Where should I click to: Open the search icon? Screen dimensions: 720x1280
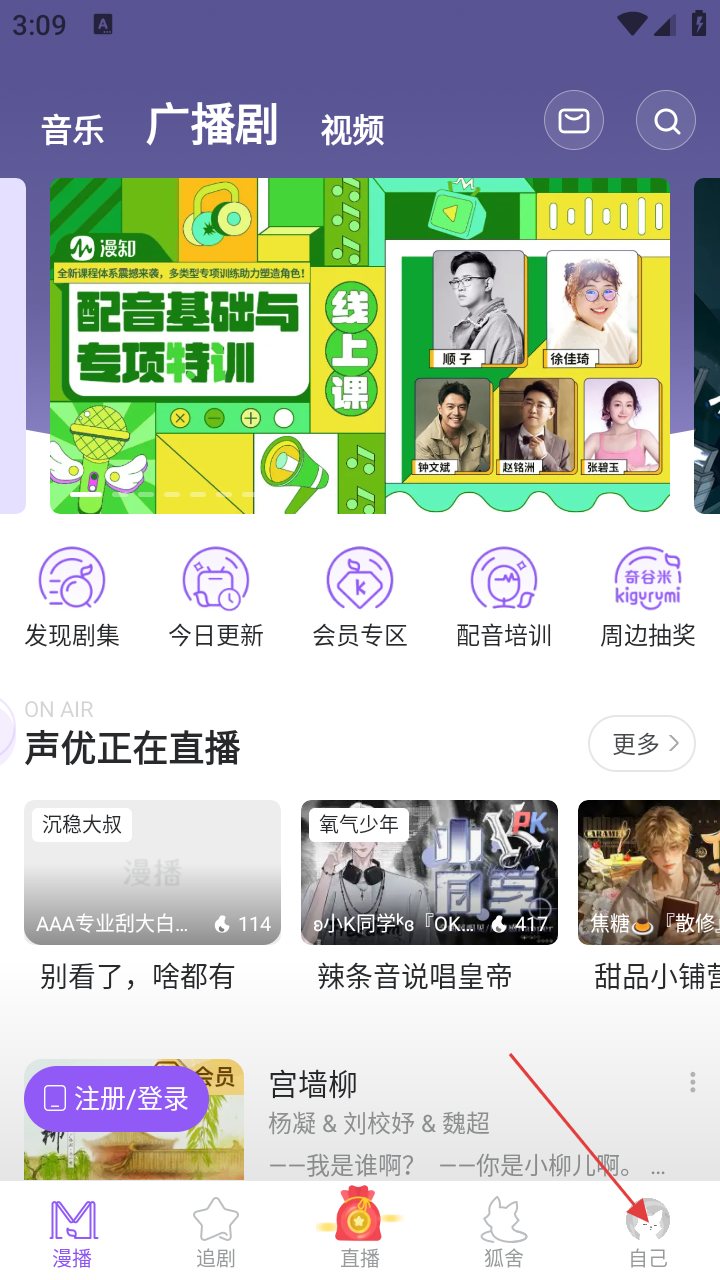(x=666, y=121)
